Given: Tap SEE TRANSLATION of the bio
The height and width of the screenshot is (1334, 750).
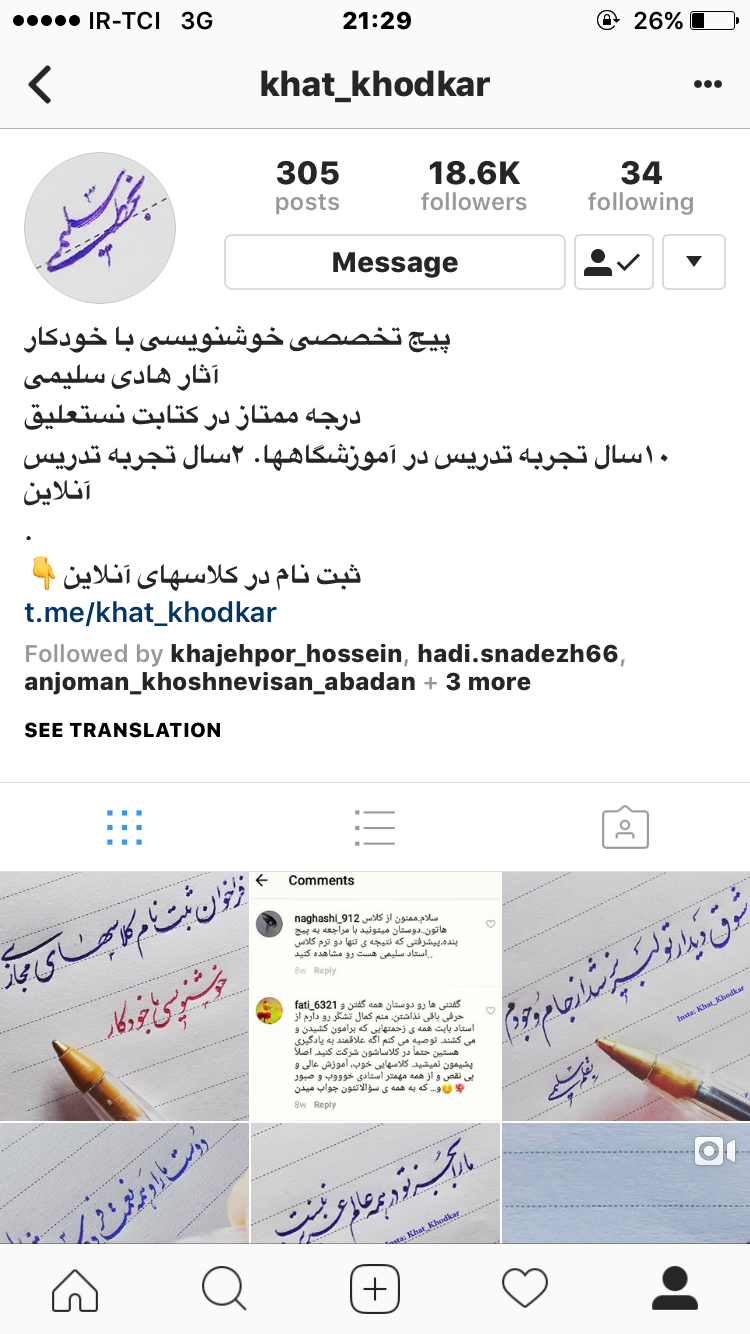Looking at the screenshot, I should (123, 730).
